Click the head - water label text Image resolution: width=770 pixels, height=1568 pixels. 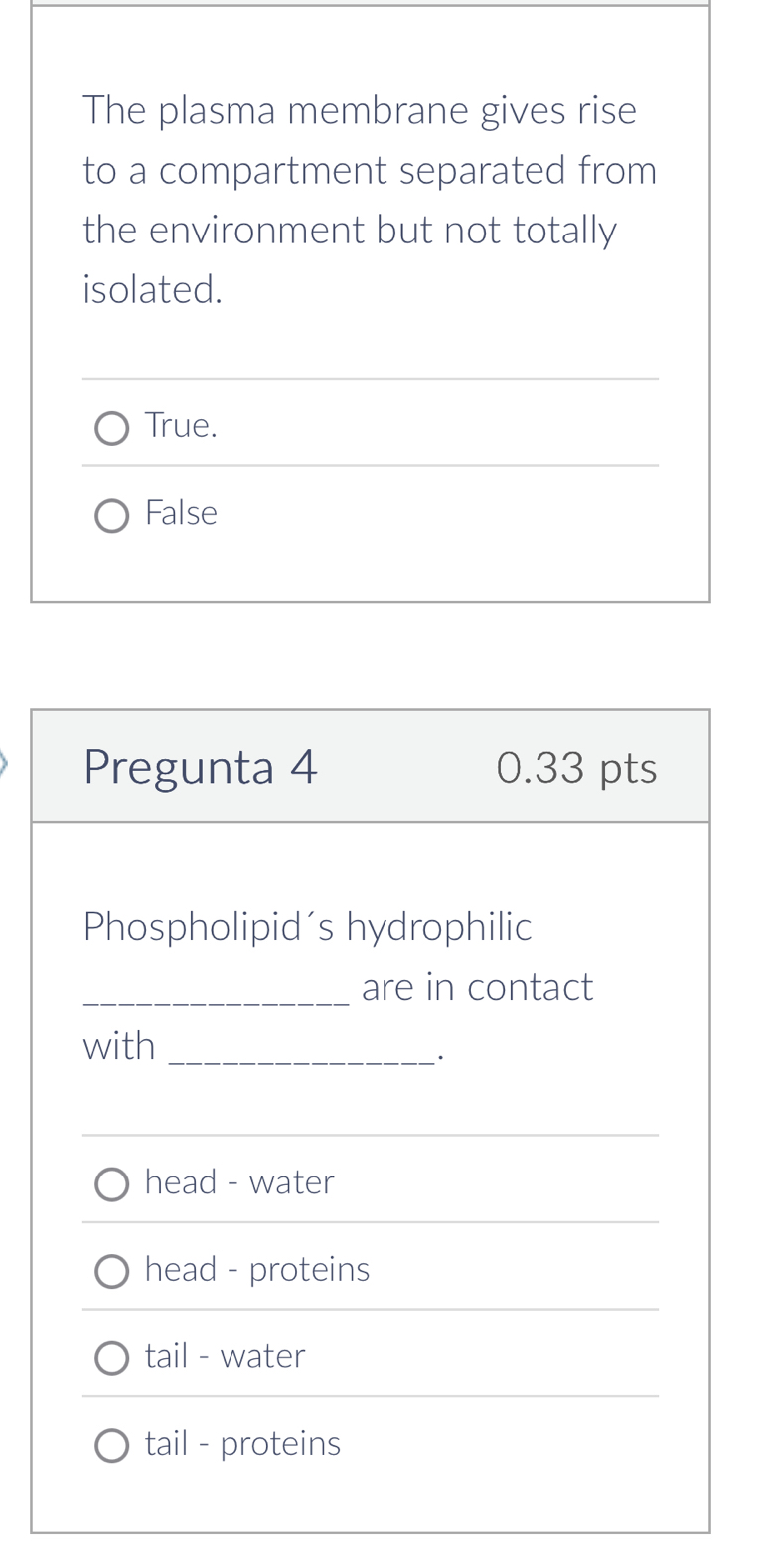coord(238,1181)
